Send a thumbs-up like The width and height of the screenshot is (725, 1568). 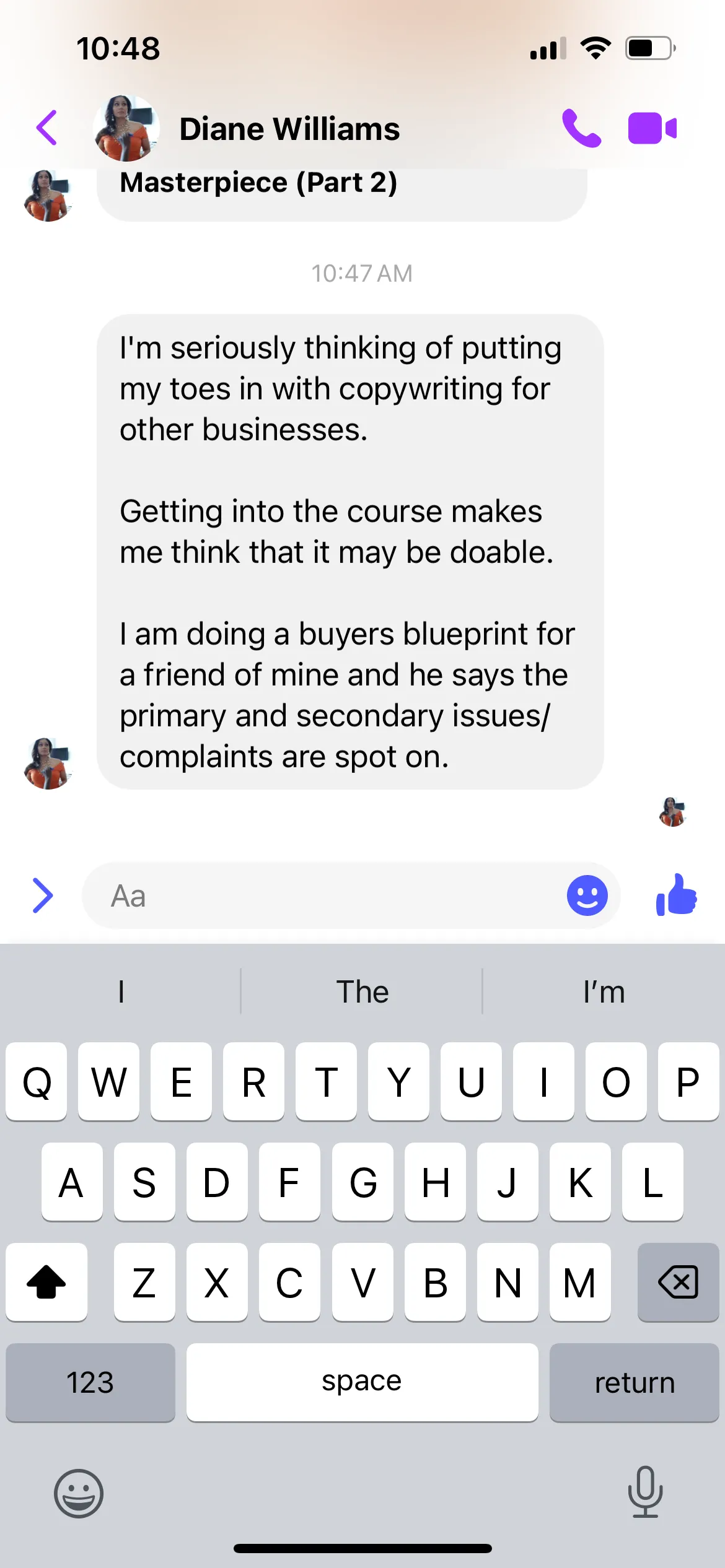[x=676, y=894]
